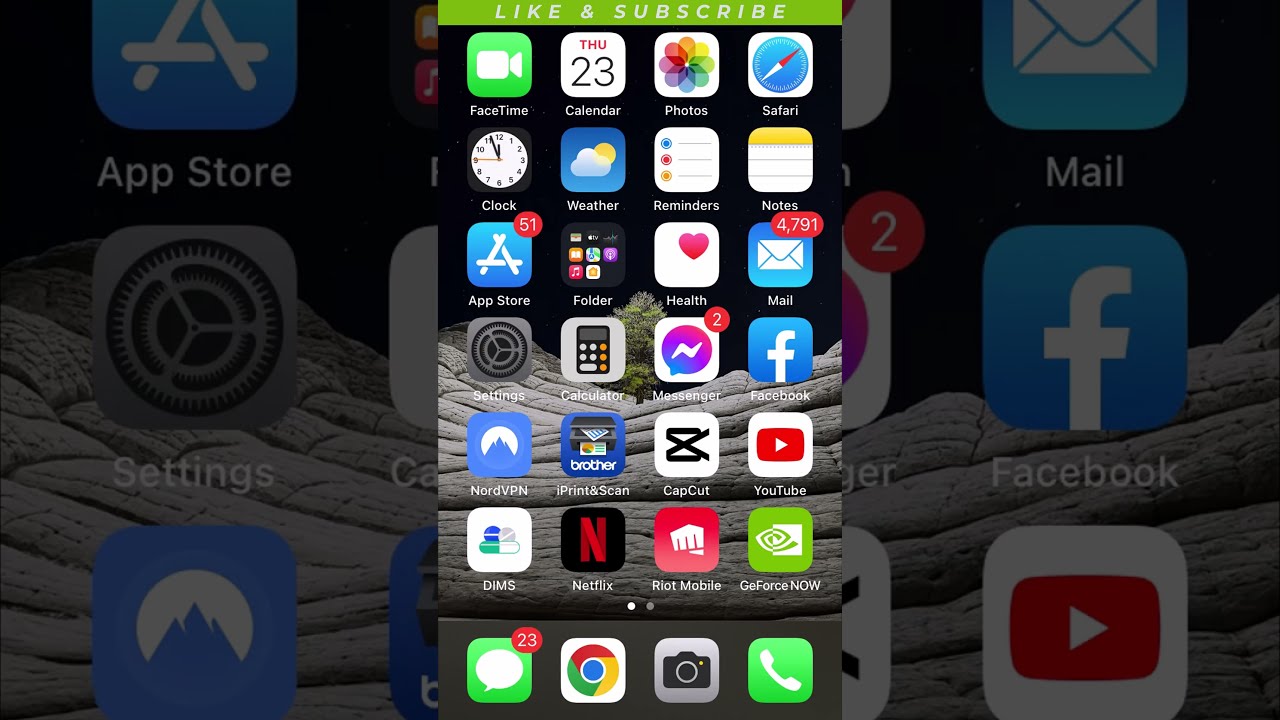Open Mail with 4,791 unread

780,255
